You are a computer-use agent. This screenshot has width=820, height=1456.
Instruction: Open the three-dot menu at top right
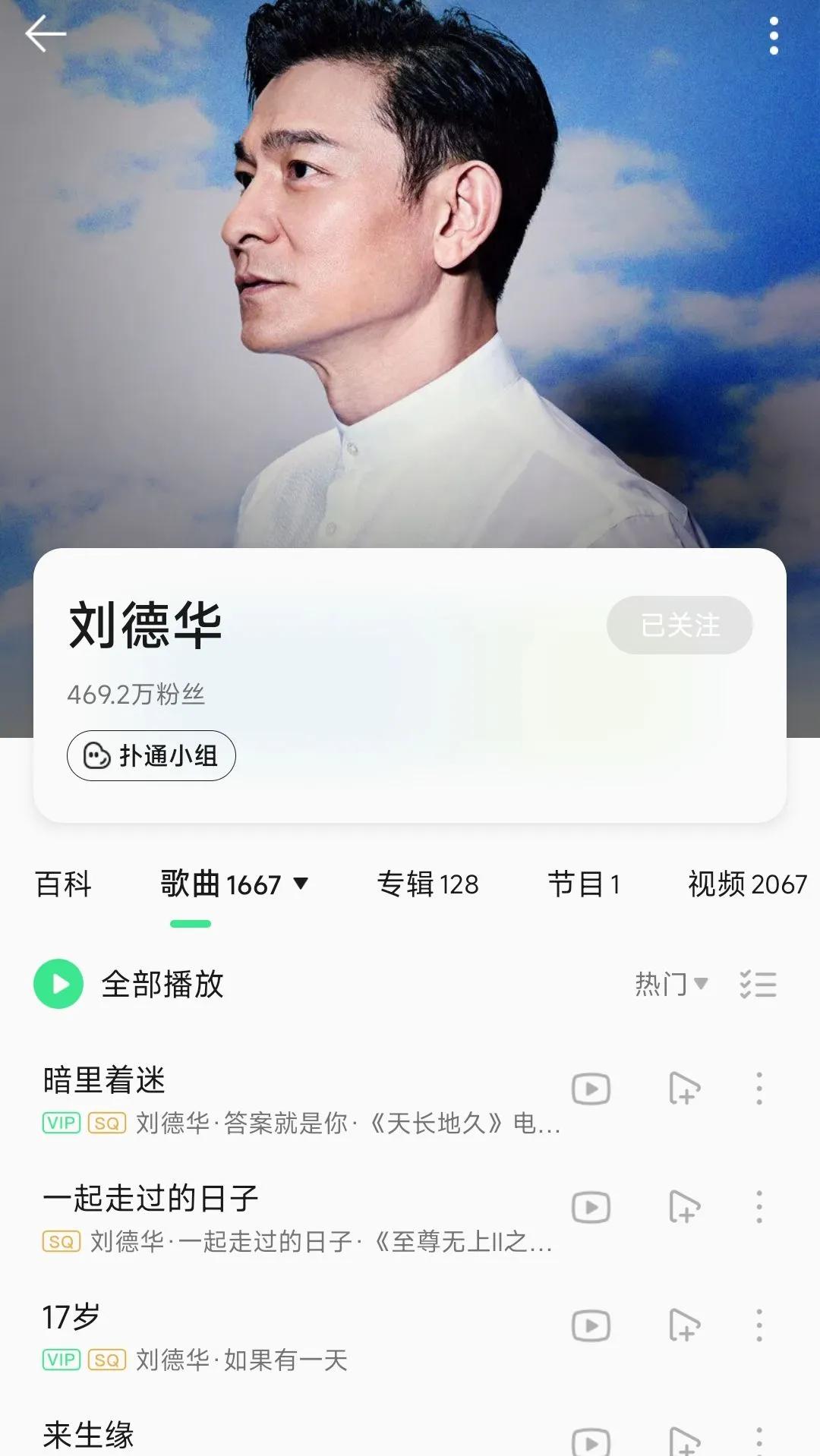[x=774, y=34]
